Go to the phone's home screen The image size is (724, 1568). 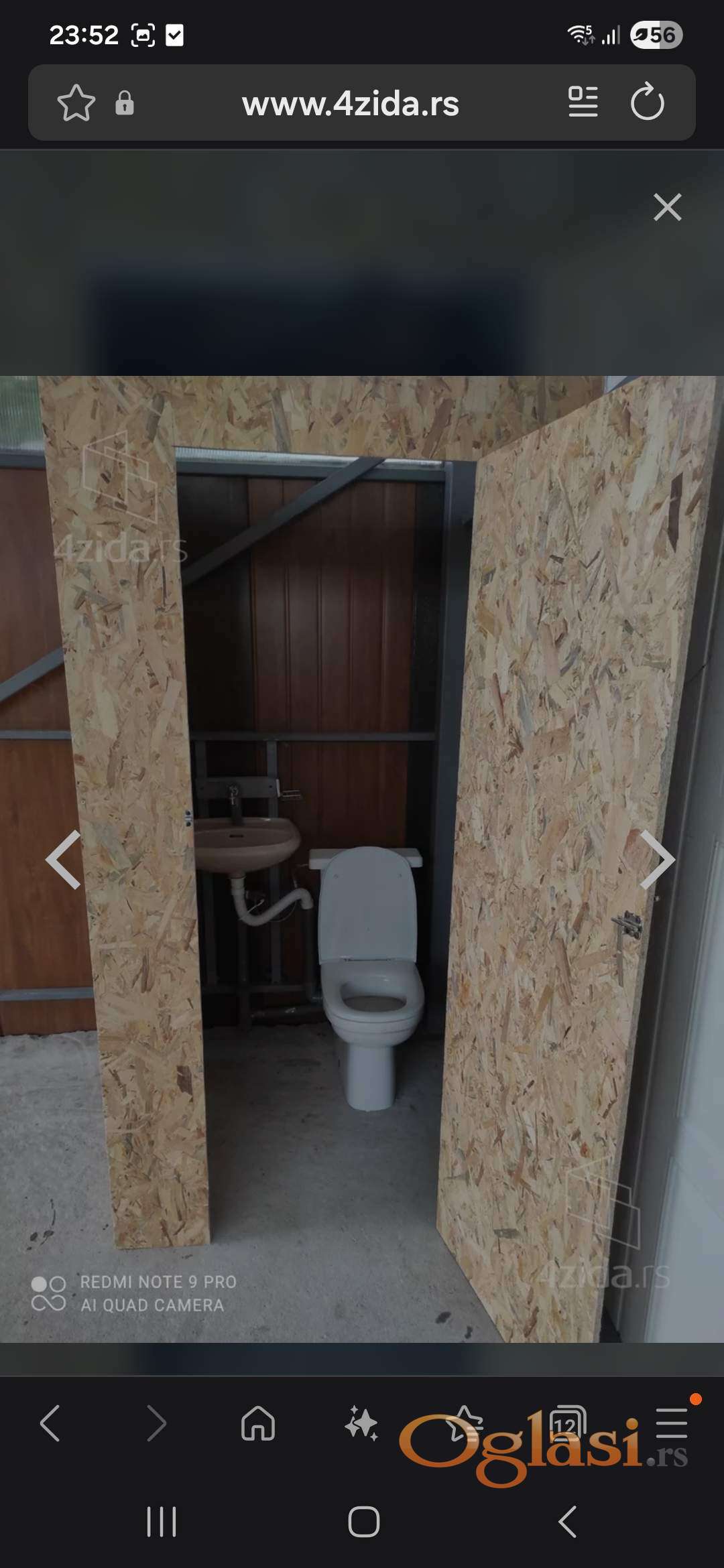[363, 1522]
